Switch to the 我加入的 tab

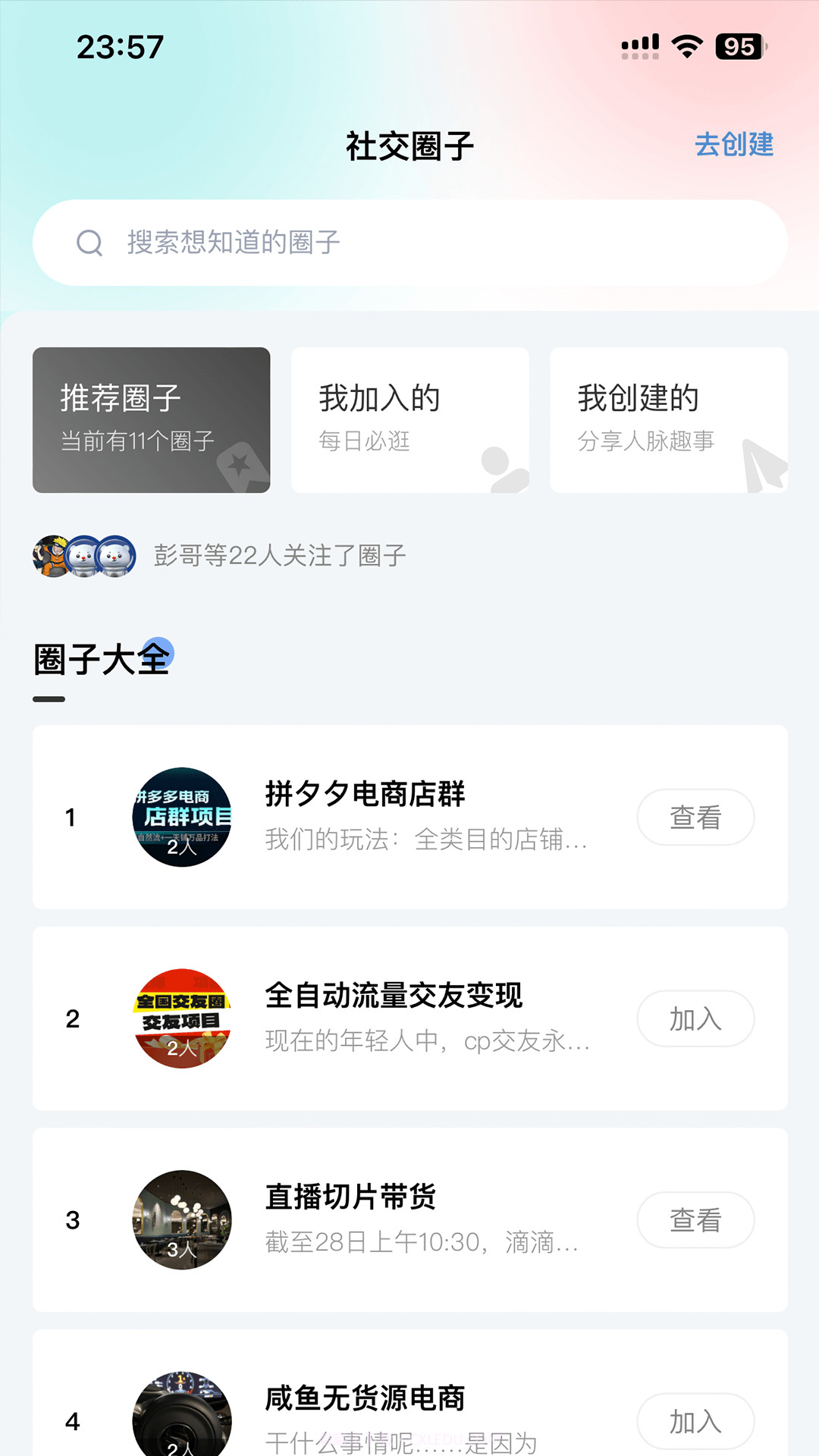click(409, 419)
